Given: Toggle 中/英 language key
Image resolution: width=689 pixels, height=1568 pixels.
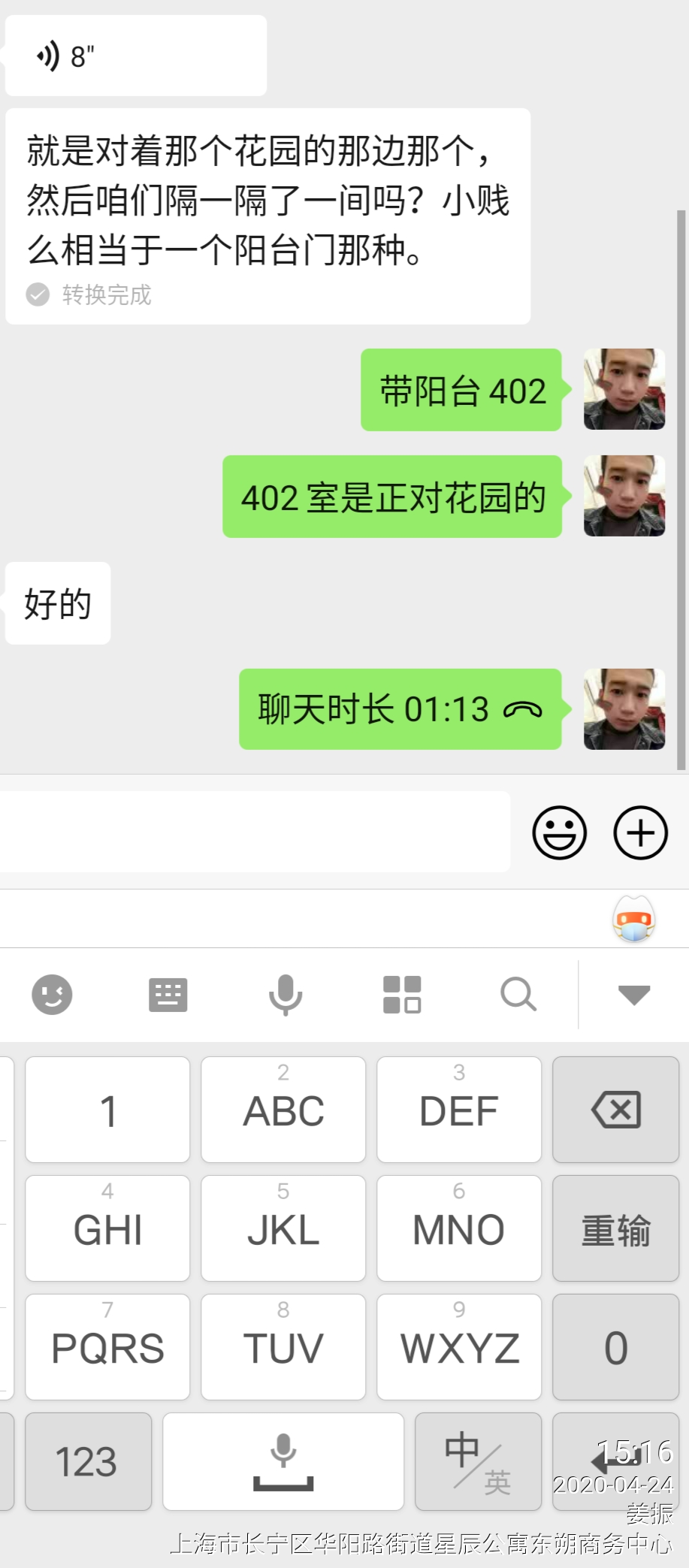Looking at the screenshot, I should coord(478,1461).
